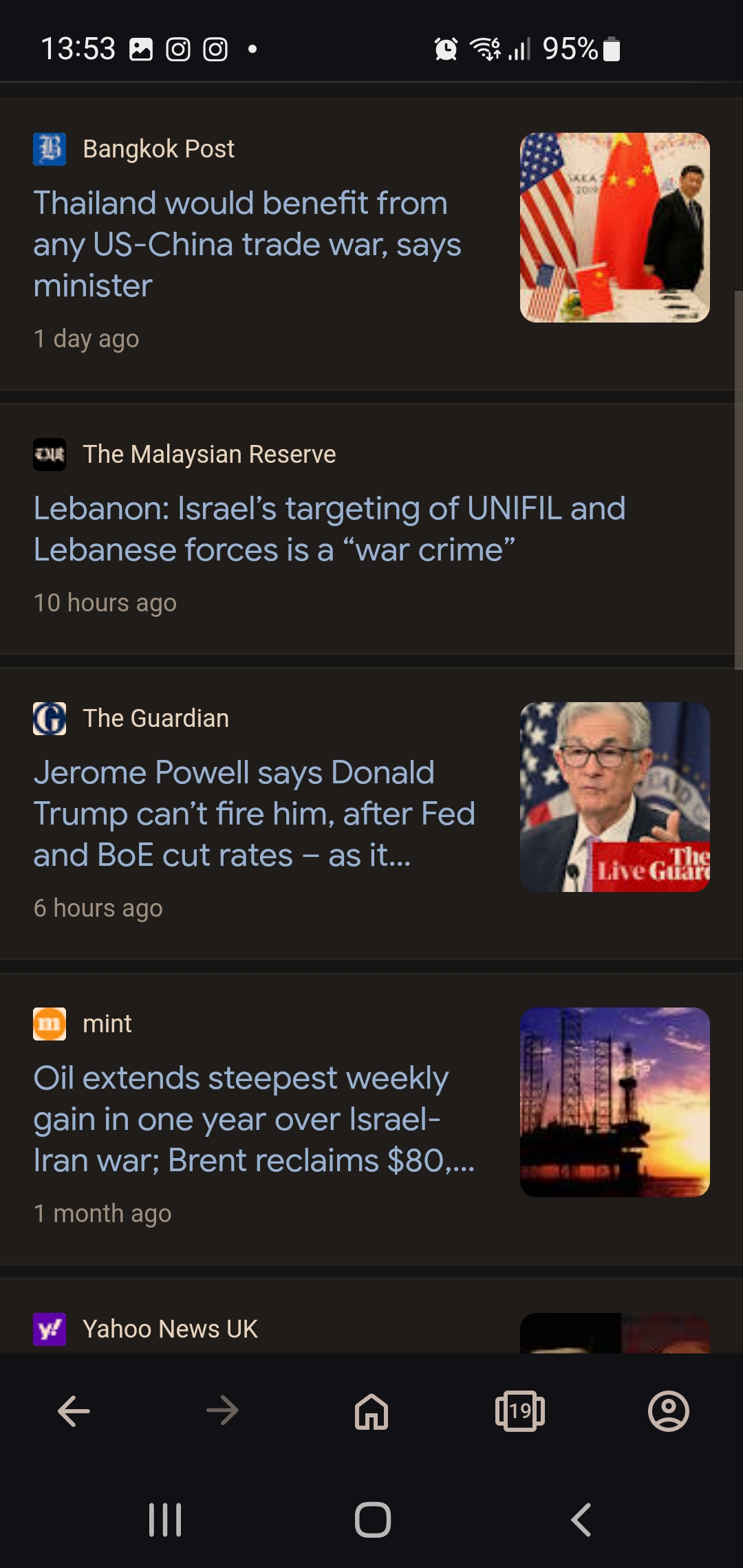Open the Bangkok Post article about Thailand's trade benefit
Viewport: 743px width, 1568px height.
248,244
